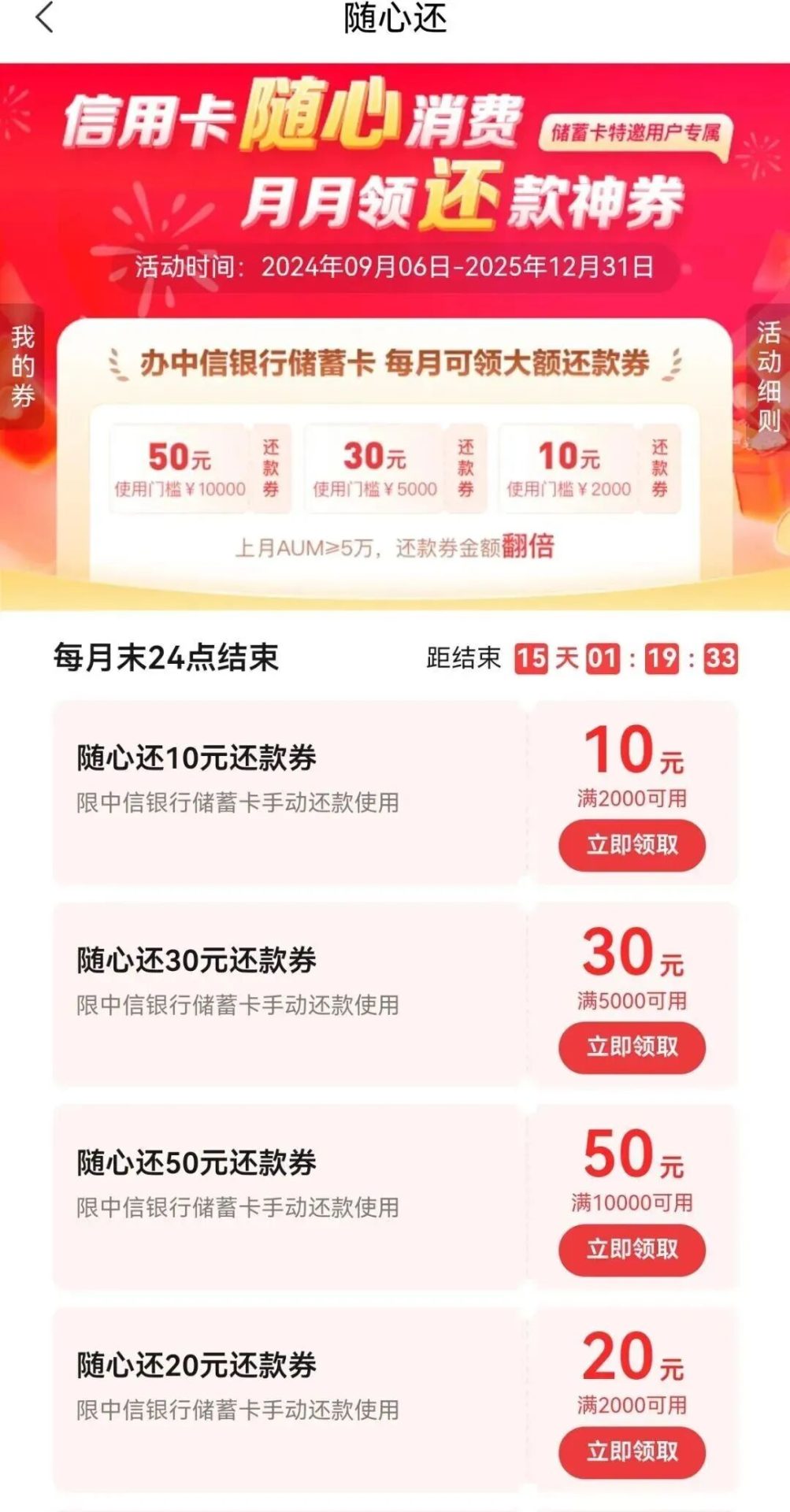Claim the 30元 repayment coupon
The width and height of the screenshot is (790, 1512).
[632, 1047]
